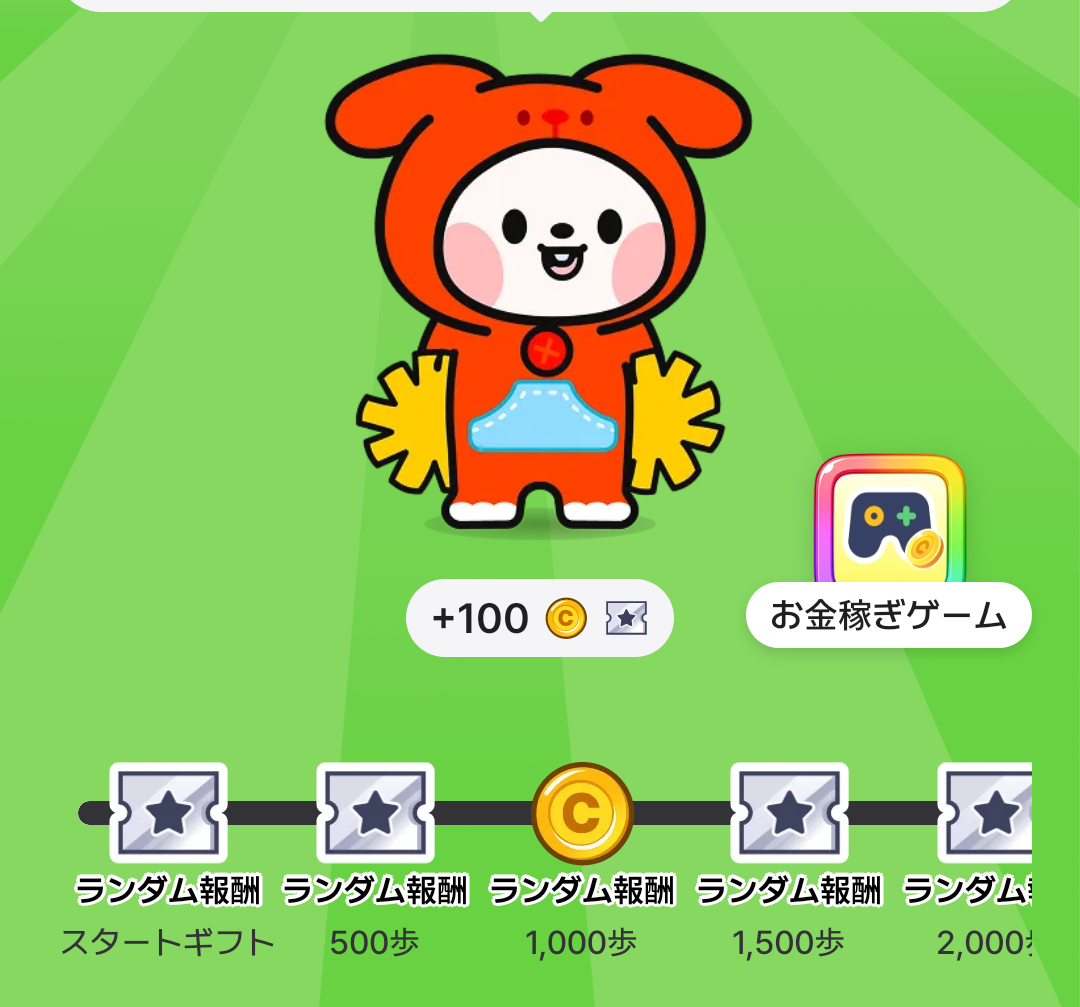Screen dimensions: 1080x1007
Task: Tap the red dog-costume character
Action: (x=540, y=290)
